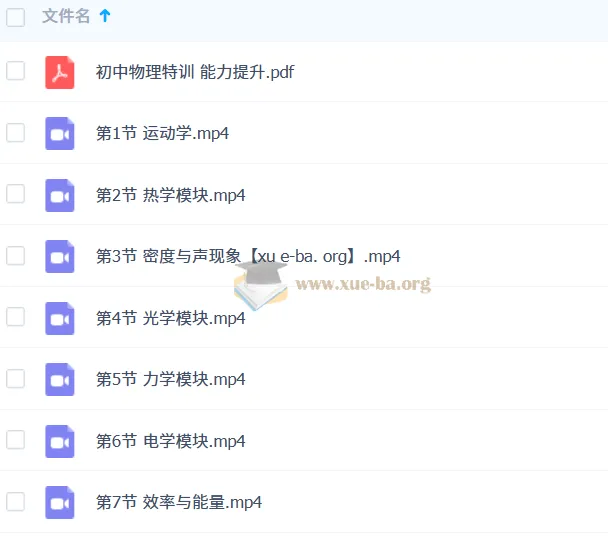Tick the checkbox for 第4节 光学模块.mp4

[16, 317]
